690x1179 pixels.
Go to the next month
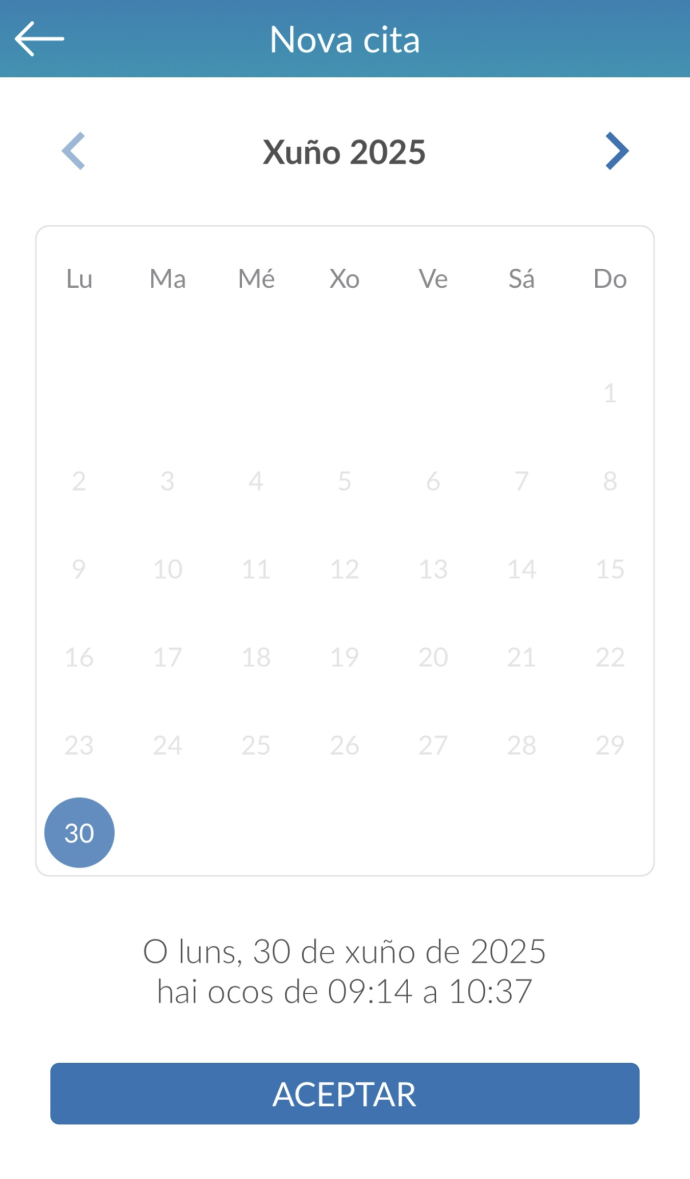tap(616, 151)
